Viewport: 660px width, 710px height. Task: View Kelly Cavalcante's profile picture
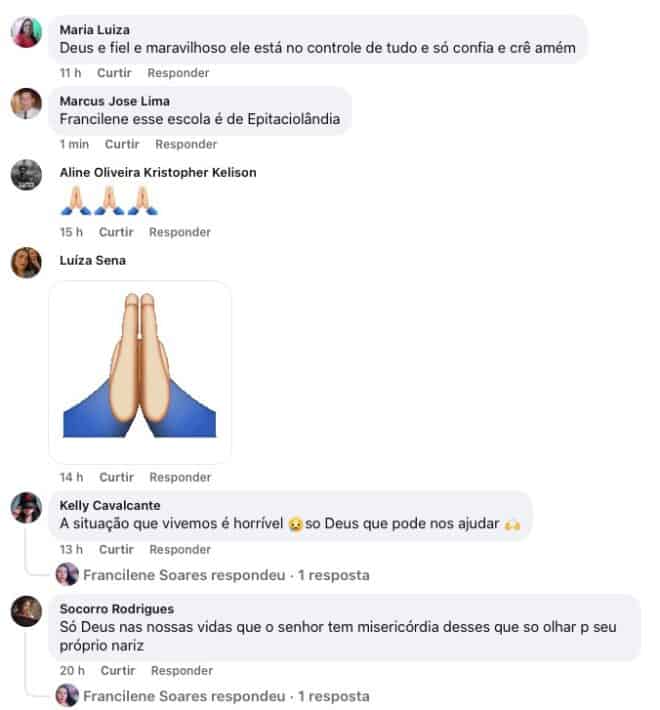coord(26,508)
